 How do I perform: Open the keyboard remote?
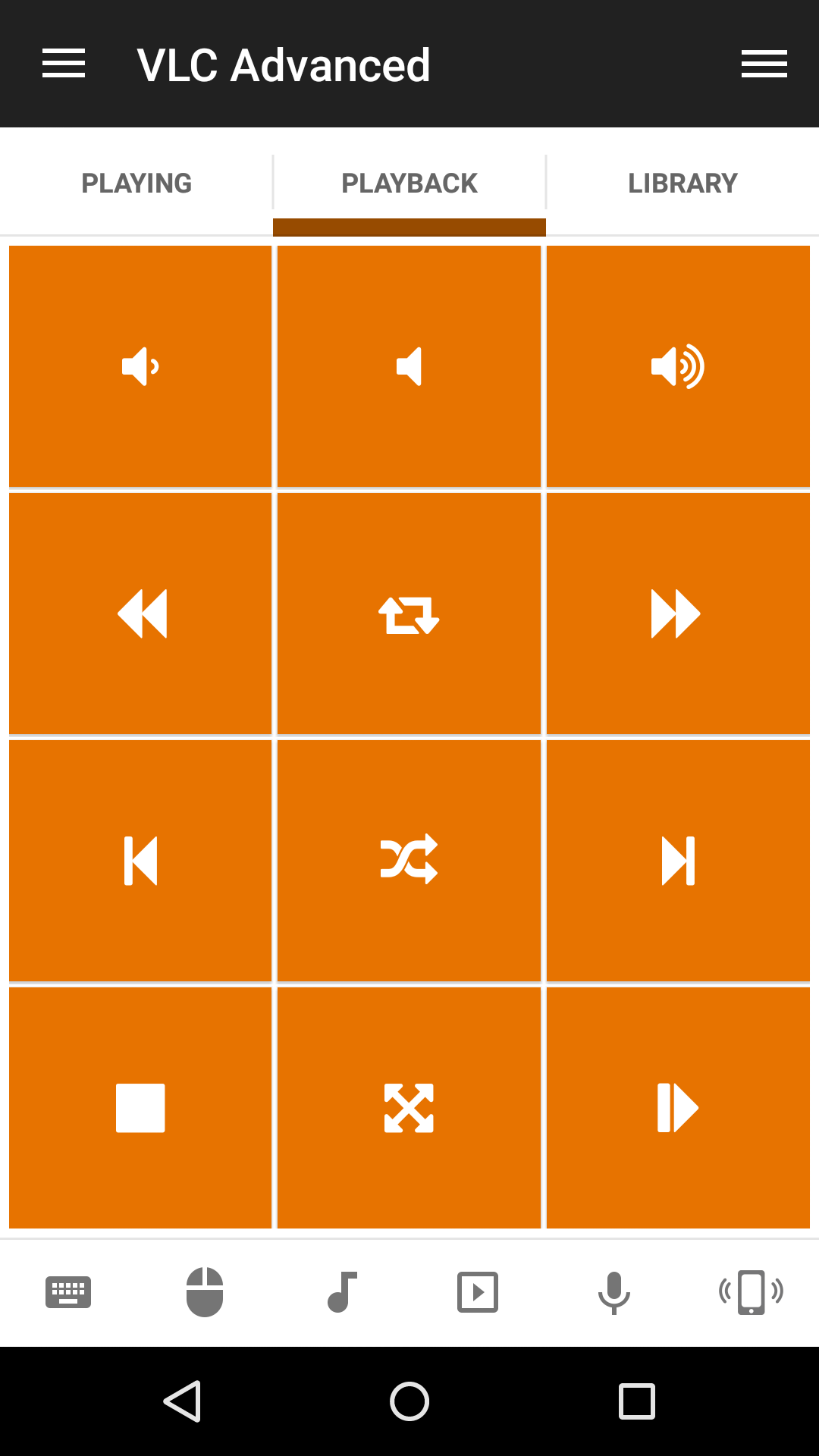(68, 1292)
